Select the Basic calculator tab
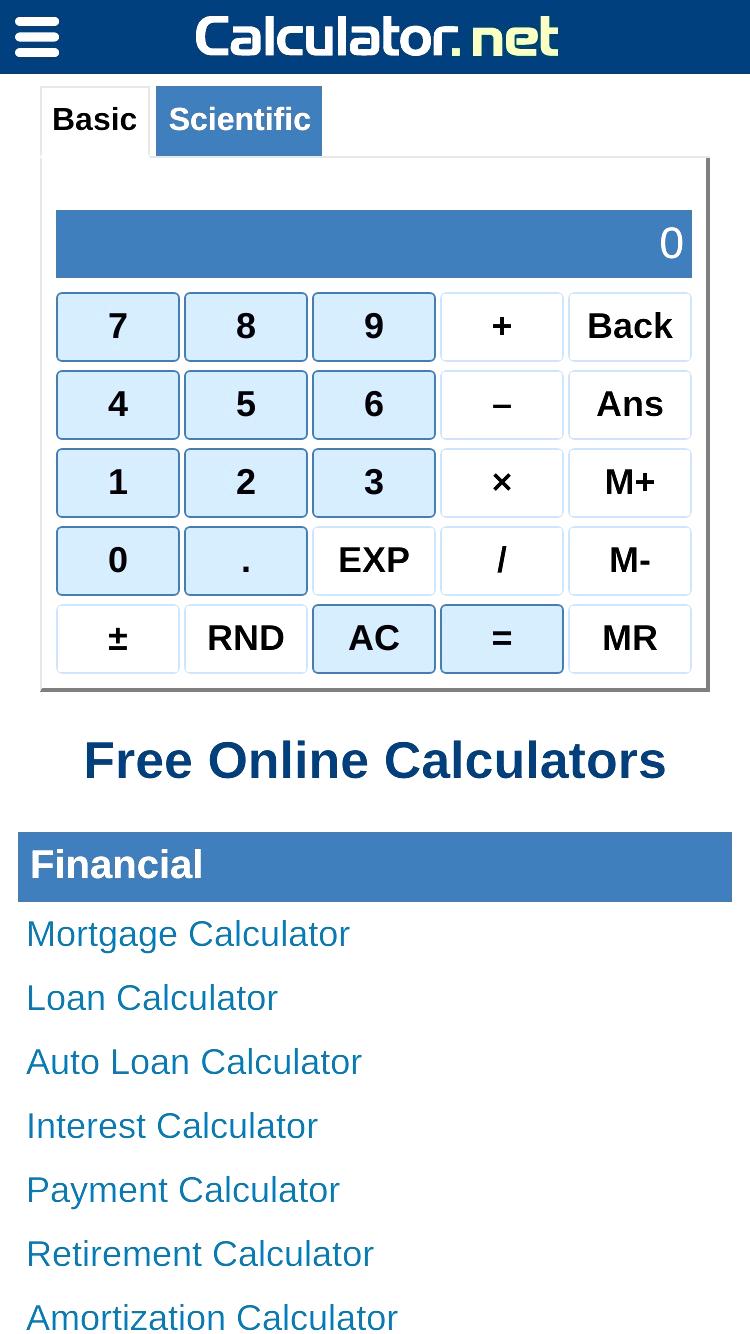The height and width of the screenshot is (1334, 750). tap(95, 120)
